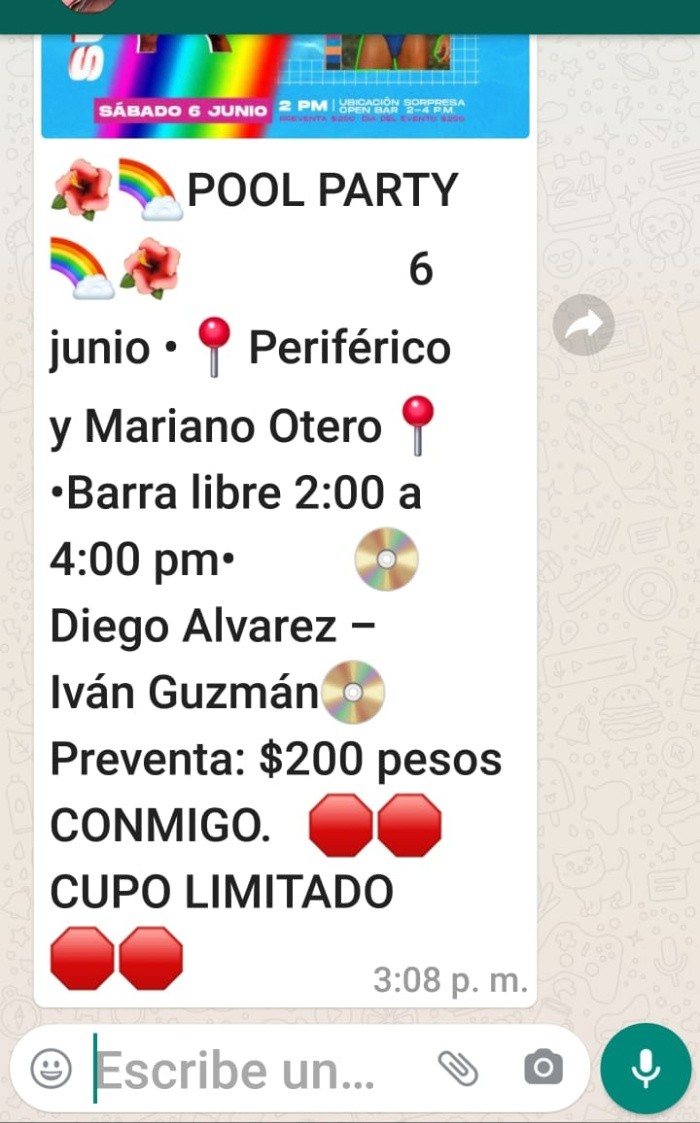
Task: Attach a file with the paperclip
Action: click(458, 1069)
